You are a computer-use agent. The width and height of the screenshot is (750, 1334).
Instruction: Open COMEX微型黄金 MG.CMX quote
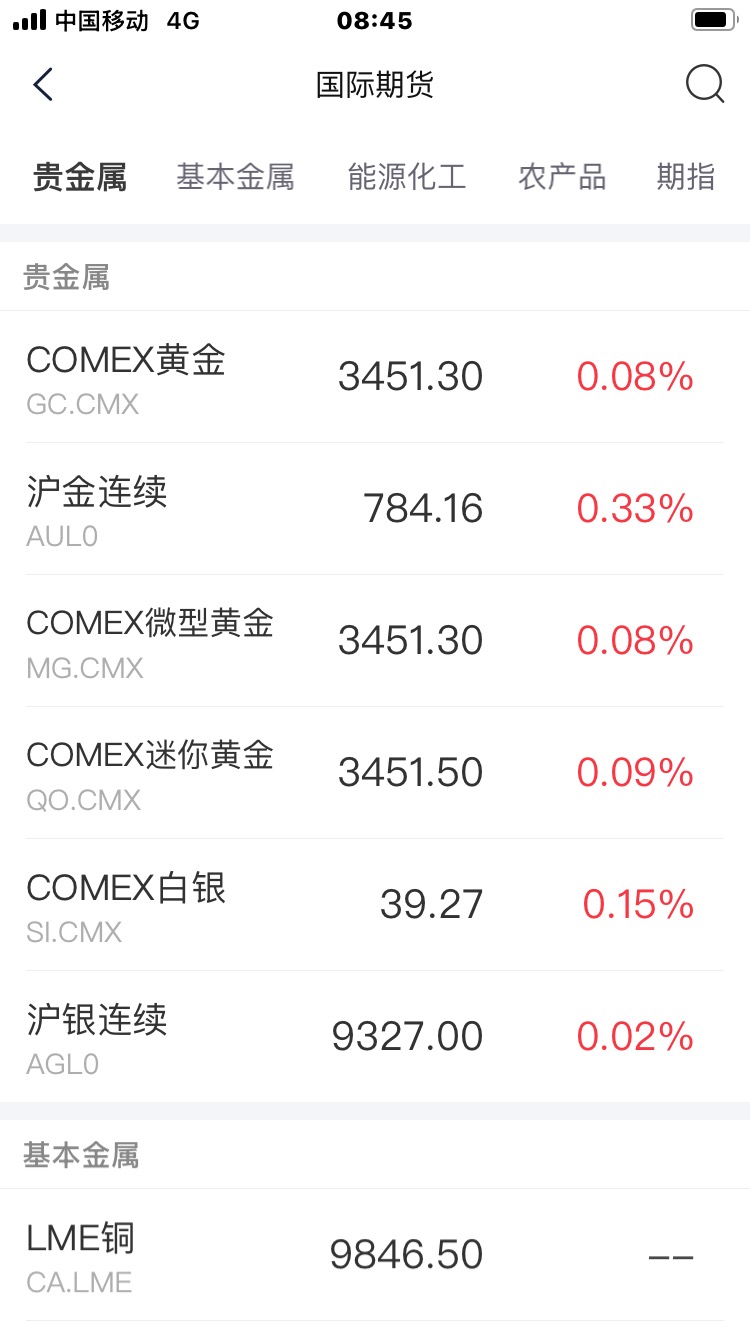375,641
